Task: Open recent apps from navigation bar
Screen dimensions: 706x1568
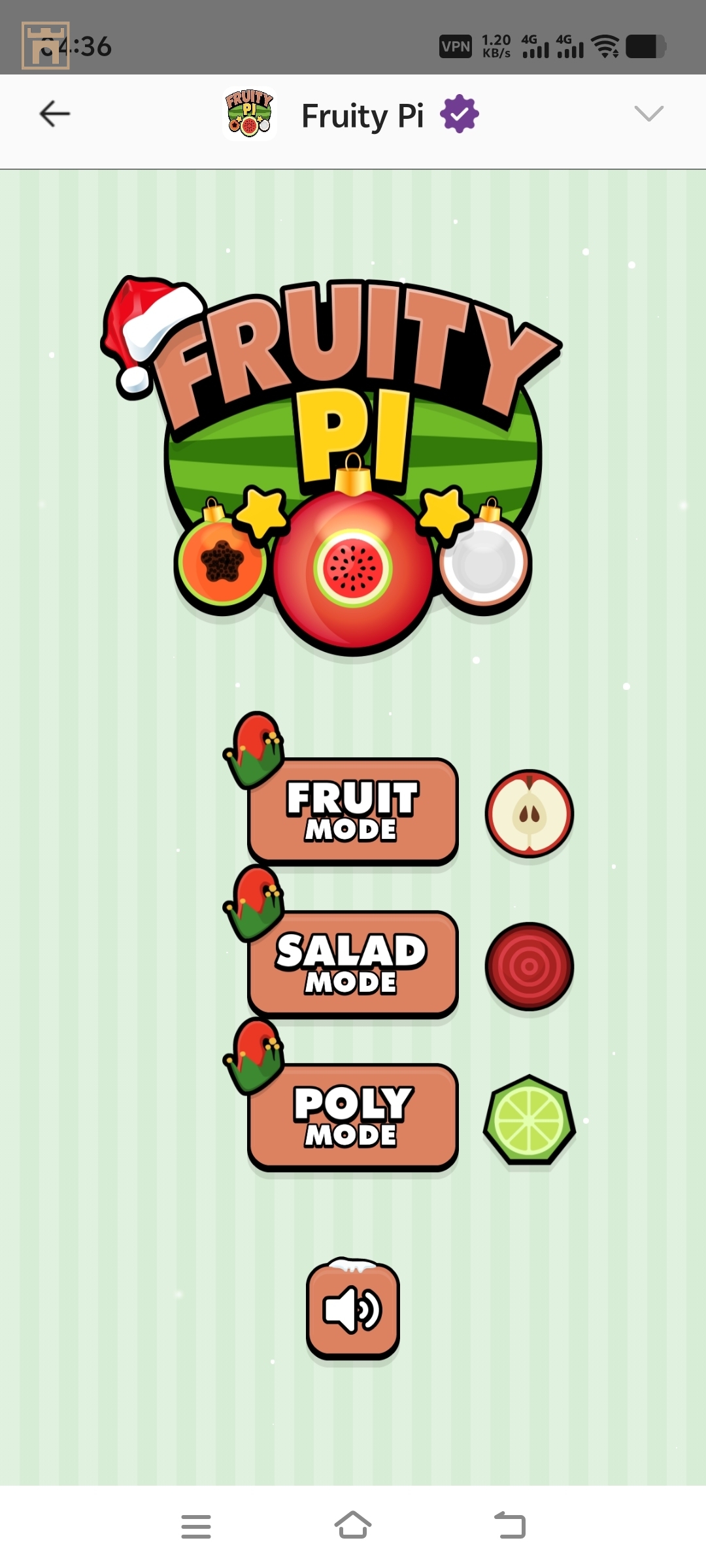Action: (x=196, y=1526)
